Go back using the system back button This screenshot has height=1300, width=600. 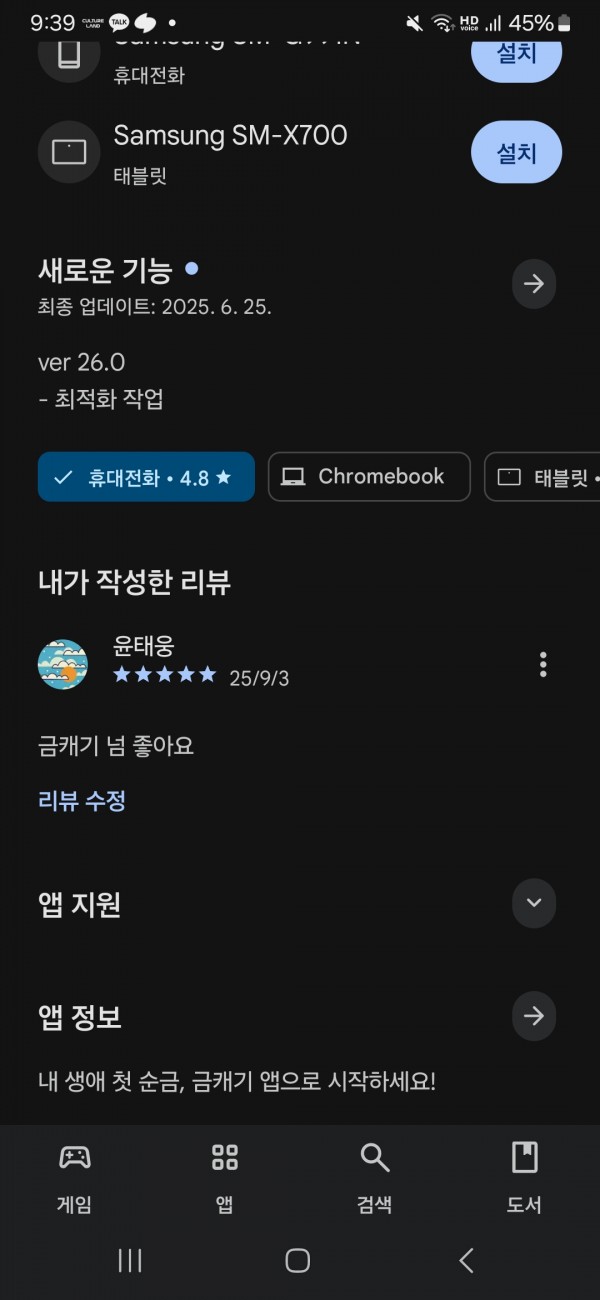click(x=466, y=1261)
